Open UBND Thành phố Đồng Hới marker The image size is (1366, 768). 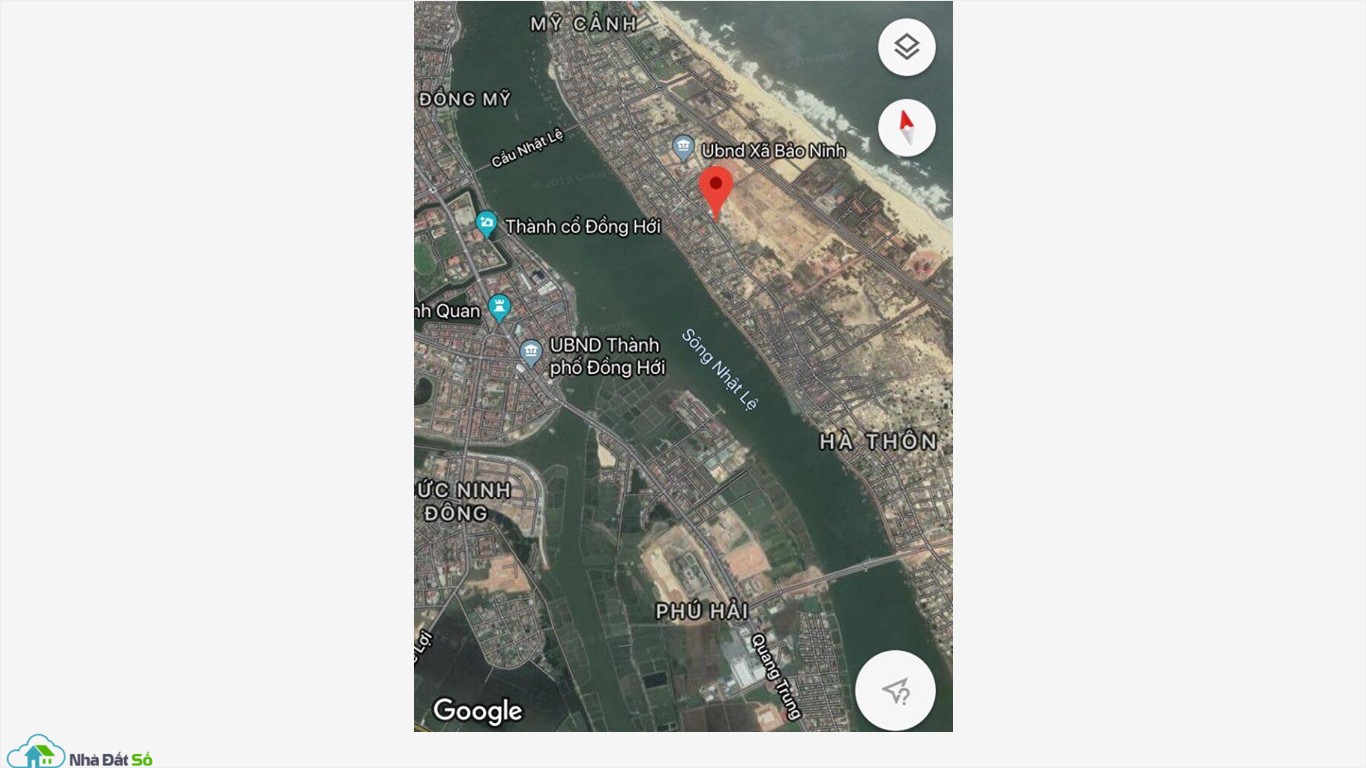(531, 351)
